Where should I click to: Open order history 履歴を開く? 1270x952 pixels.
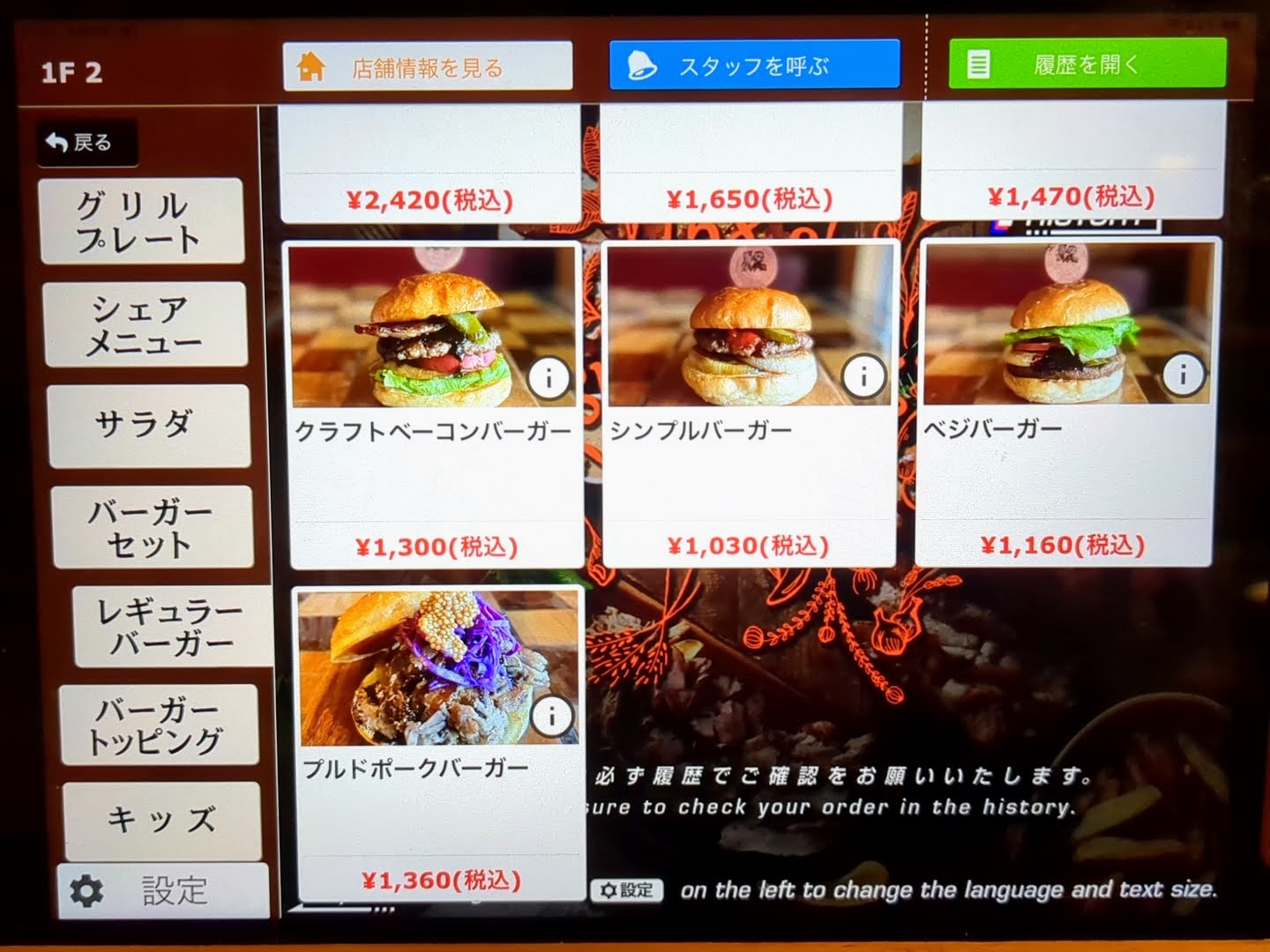click(x=1087, y=64)
